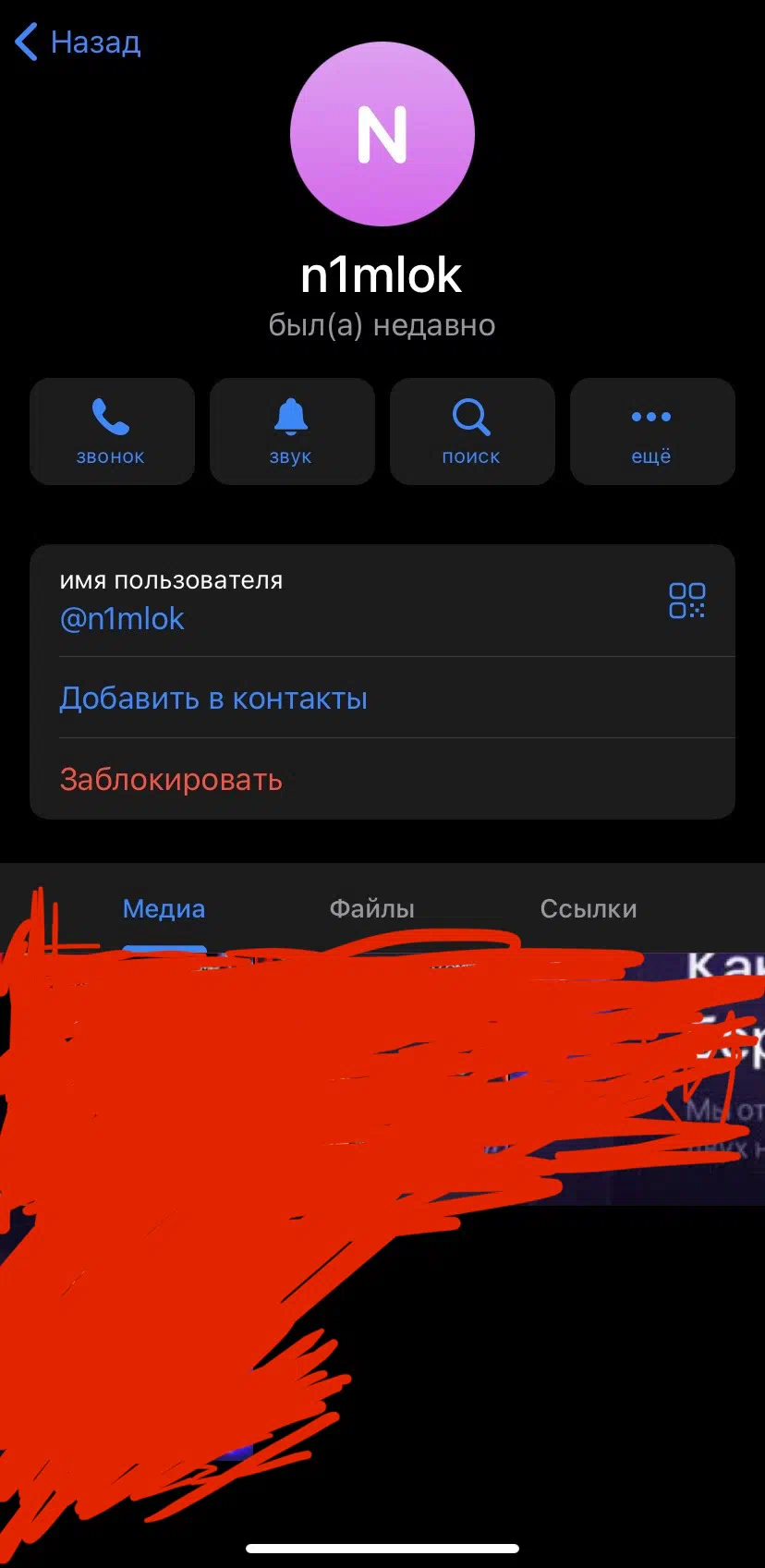This screenshot has width=765, height=1568.
Task: Show the QR code for this username
Action: point(686,601)
